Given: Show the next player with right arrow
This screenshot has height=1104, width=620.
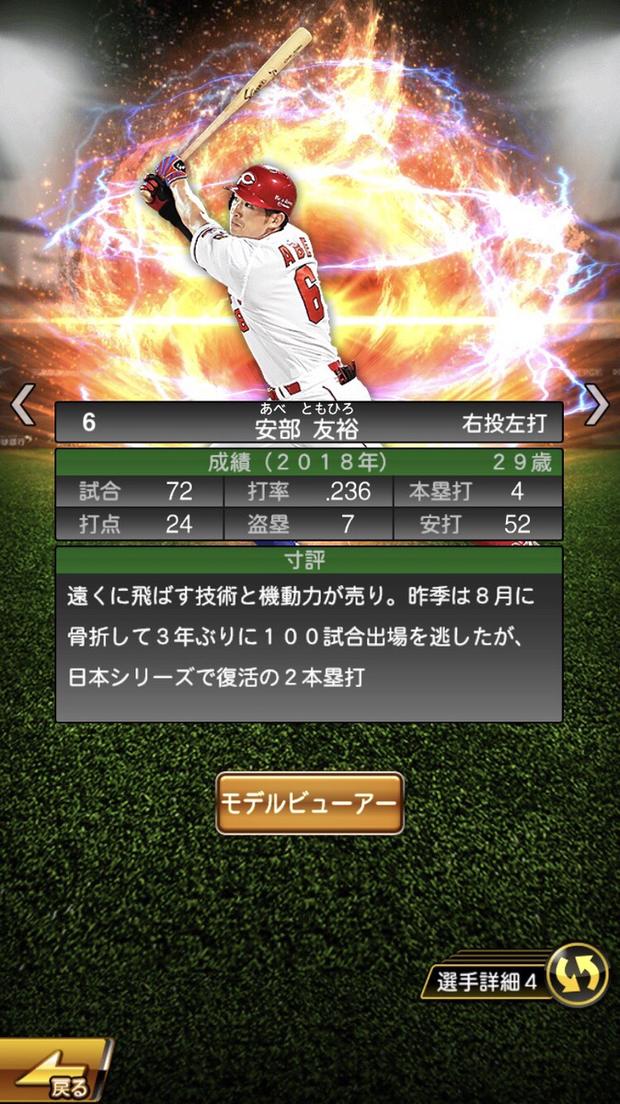Looking at the screenshot, I should click(x=596, y=405).
